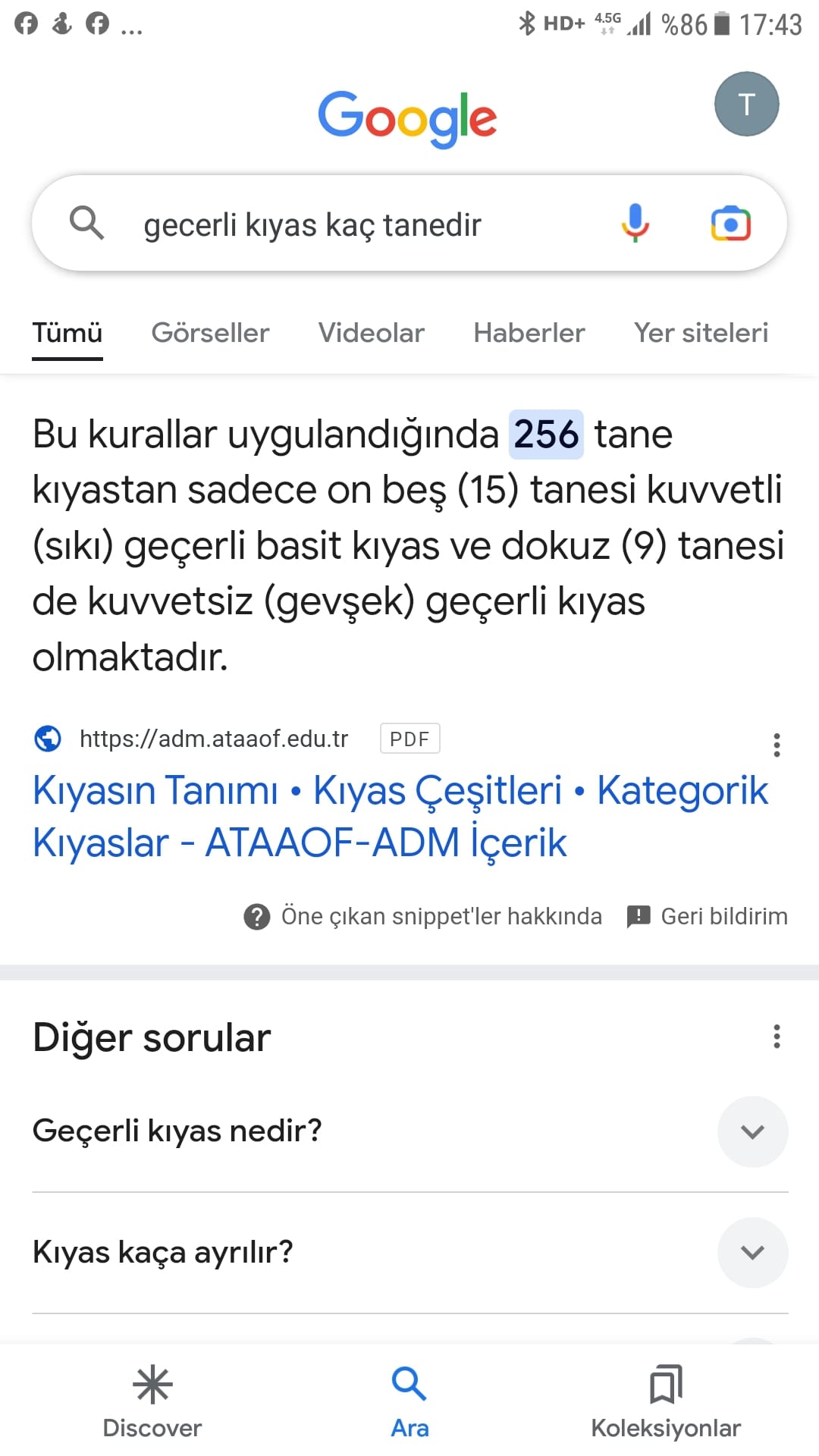Image resolution: width=819 pixels, height=1456 pixels.
Task: Open Google Lens camera search
Action: tap(730, 224)
